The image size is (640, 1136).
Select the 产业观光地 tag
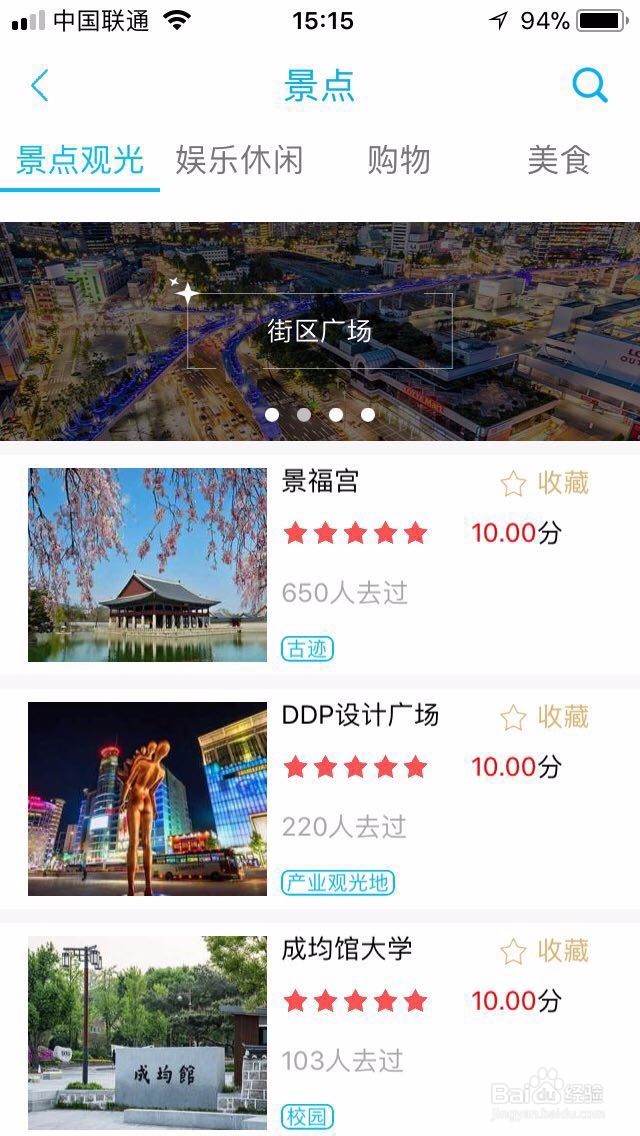pos(338,882)
